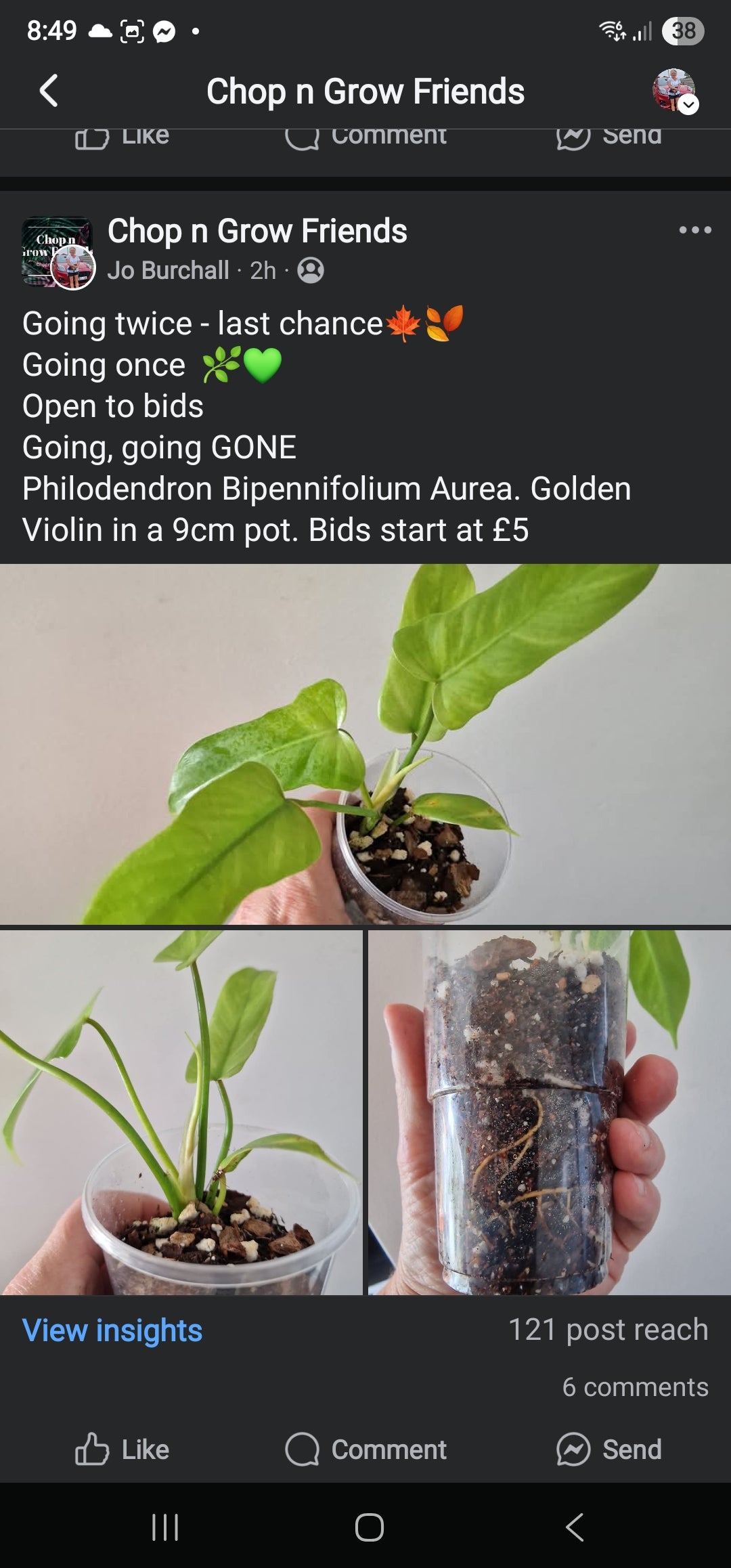731x1568 pixels.
Task: Open the three-dot post options menu
Action: click(x=695, y=230)
